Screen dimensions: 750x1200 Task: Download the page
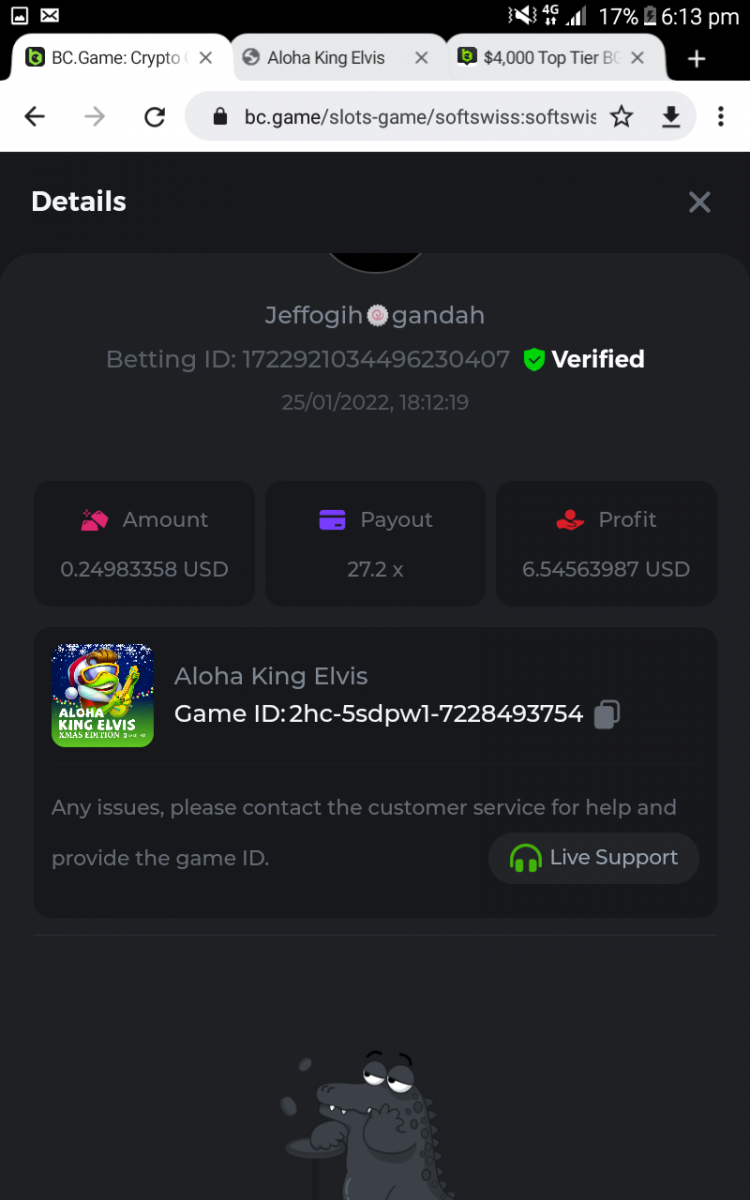671,117
